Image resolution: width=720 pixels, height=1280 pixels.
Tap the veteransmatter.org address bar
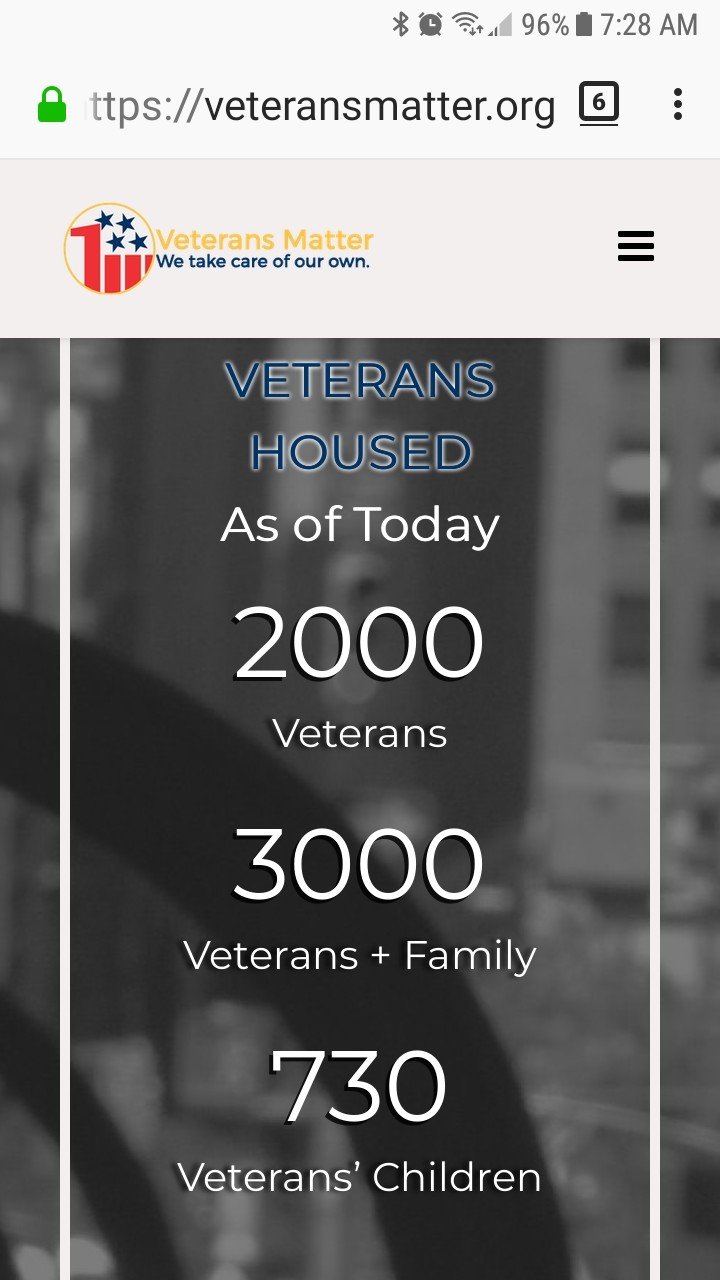pos(322,105)
